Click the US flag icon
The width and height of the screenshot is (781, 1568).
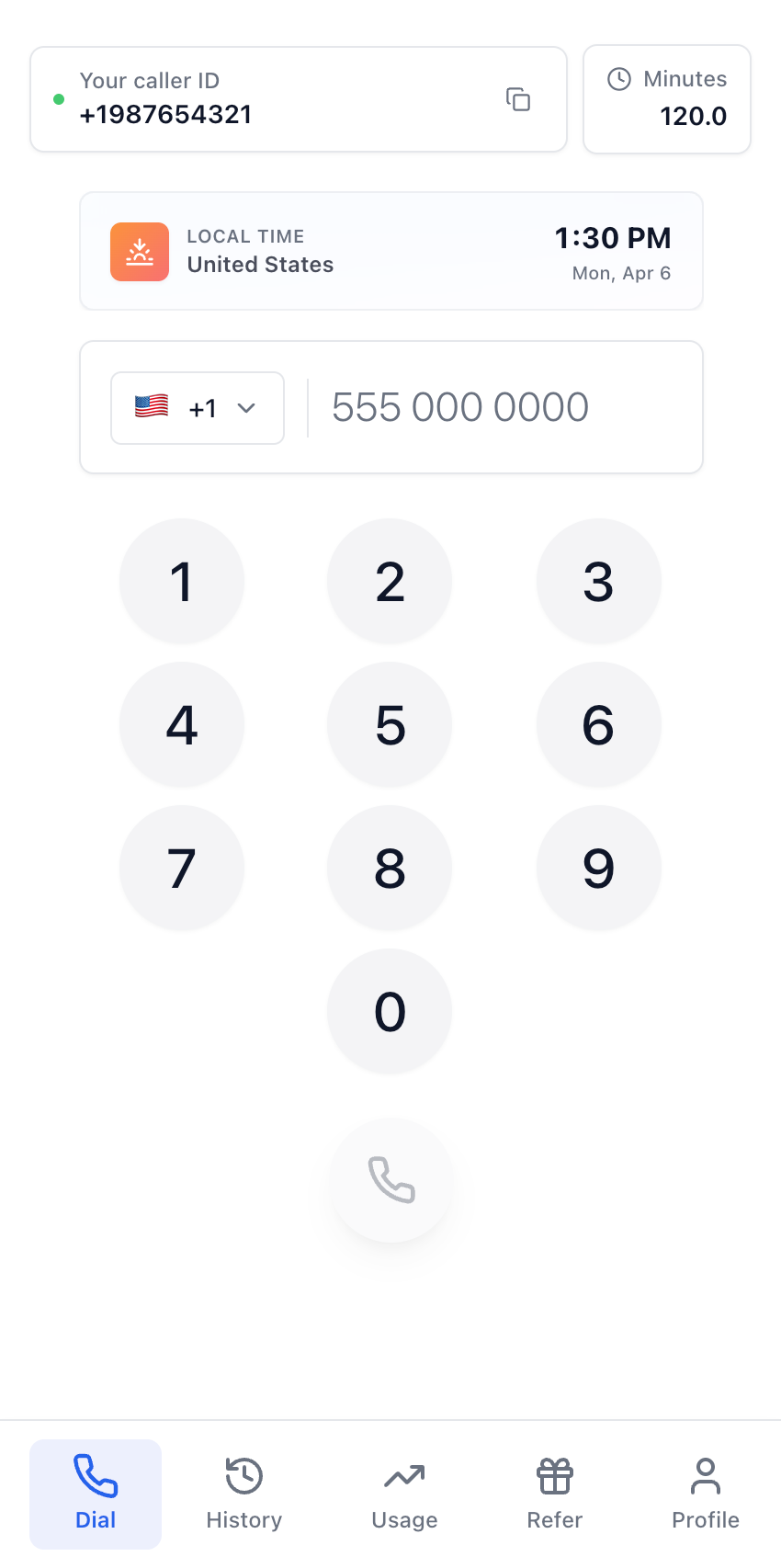(x=151, y=407)
